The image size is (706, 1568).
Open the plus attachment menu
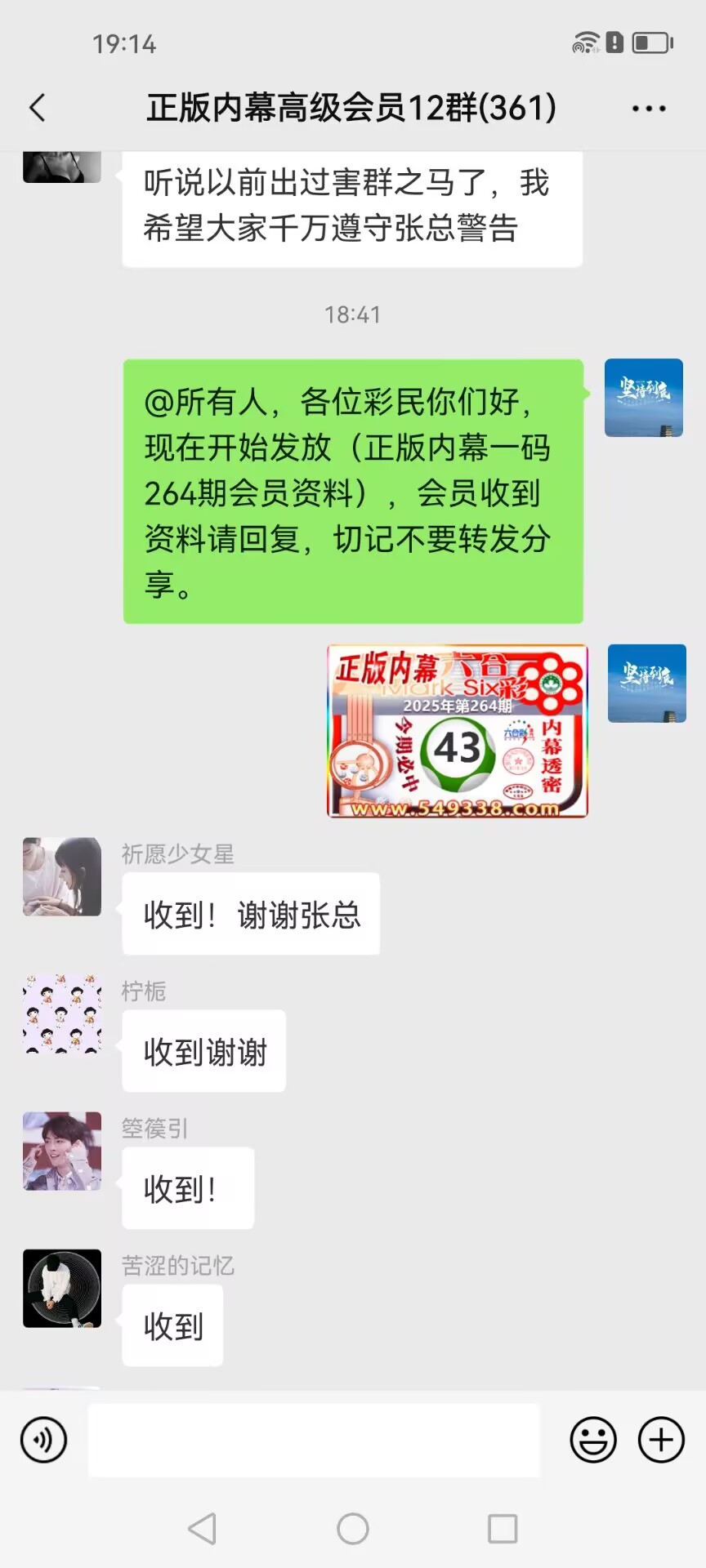(661, 1440)
